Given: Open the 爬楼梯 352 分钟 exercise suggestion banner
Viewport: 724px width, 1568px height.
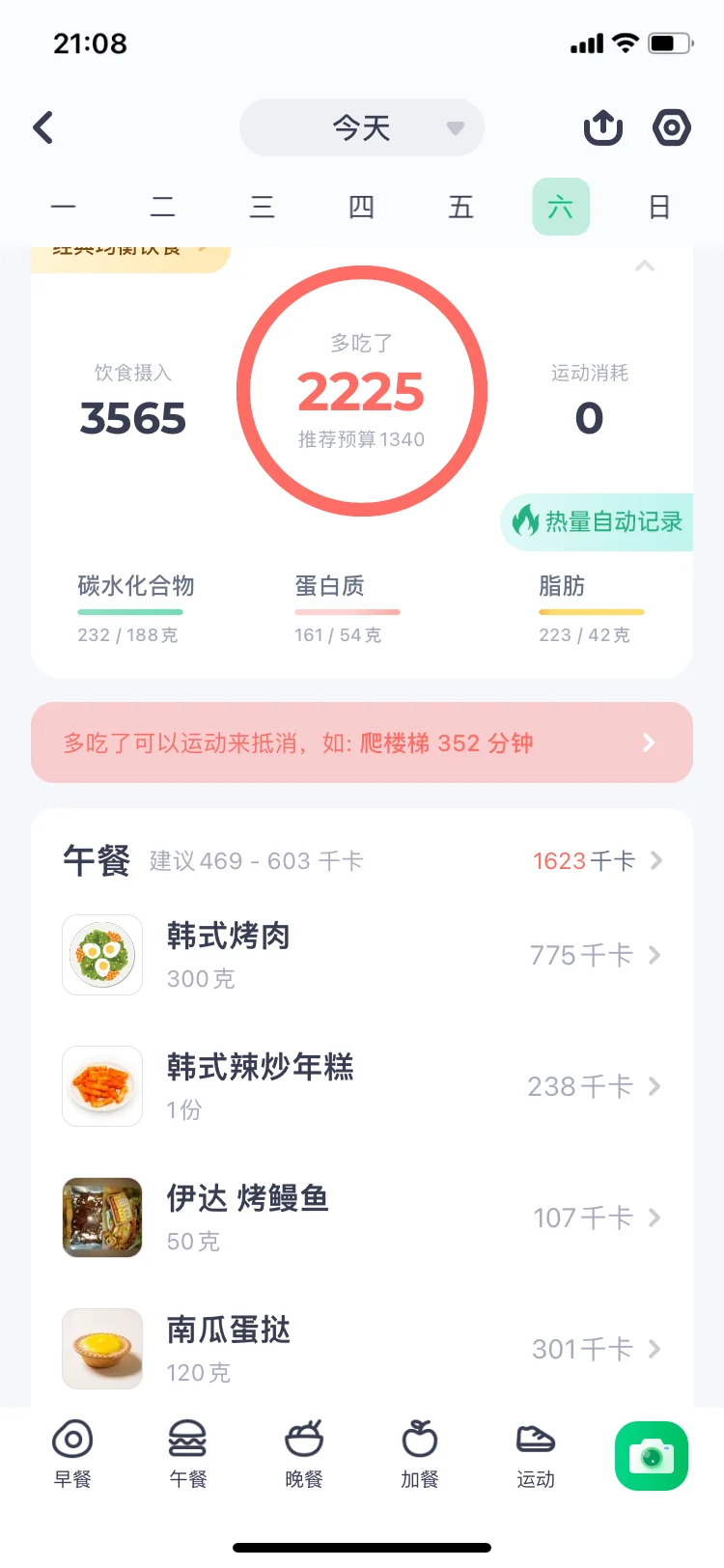Looking at the screenshot, I should [362, 742].
